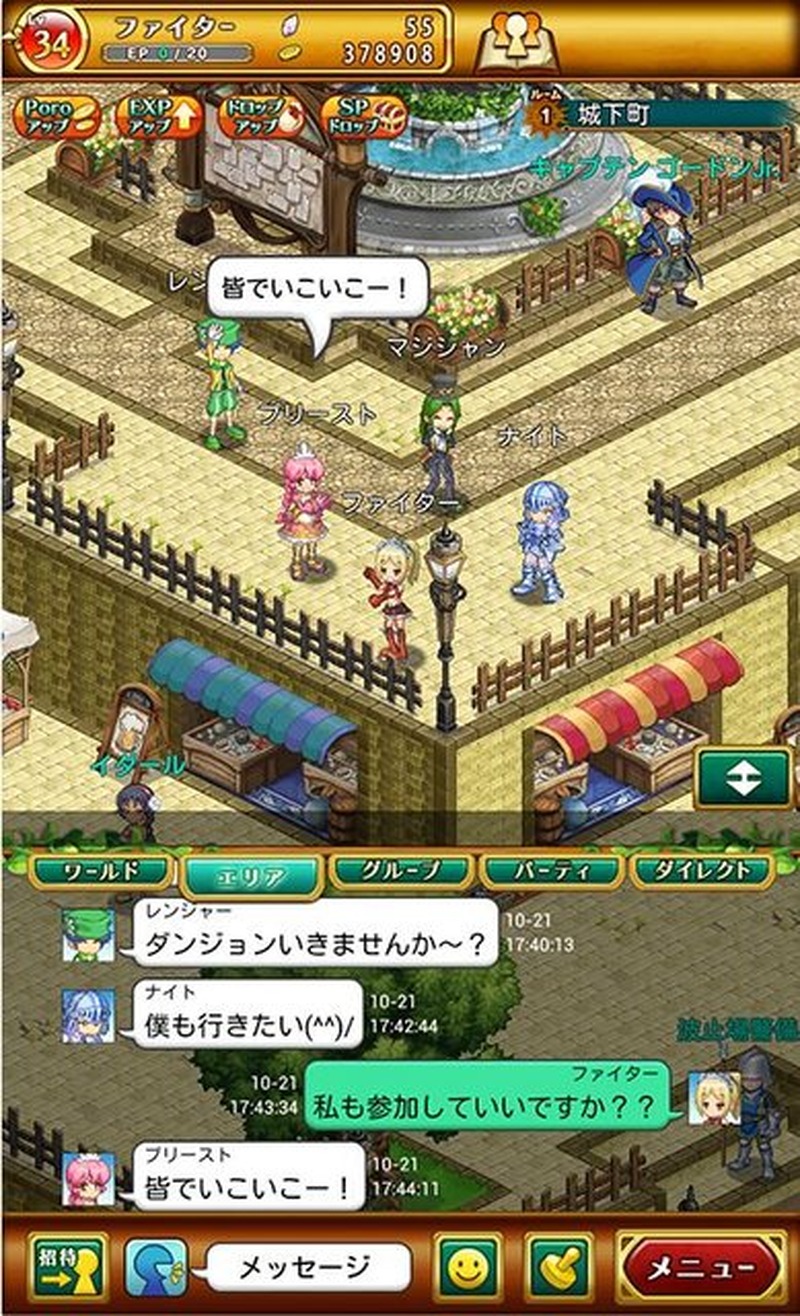Select the グループ chat tab
This screenshot has width=800, height=1316.
click(401, 870)
